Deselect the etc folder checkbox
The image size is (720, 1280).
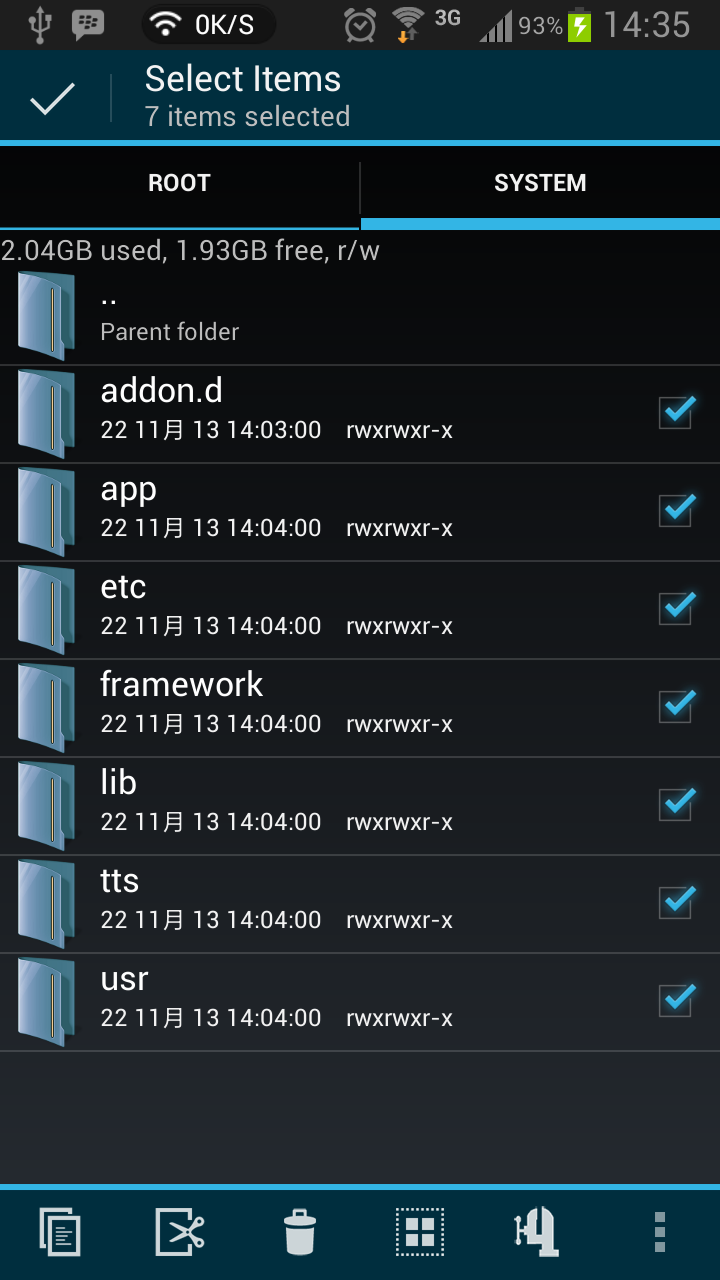(x=677, y=607)
